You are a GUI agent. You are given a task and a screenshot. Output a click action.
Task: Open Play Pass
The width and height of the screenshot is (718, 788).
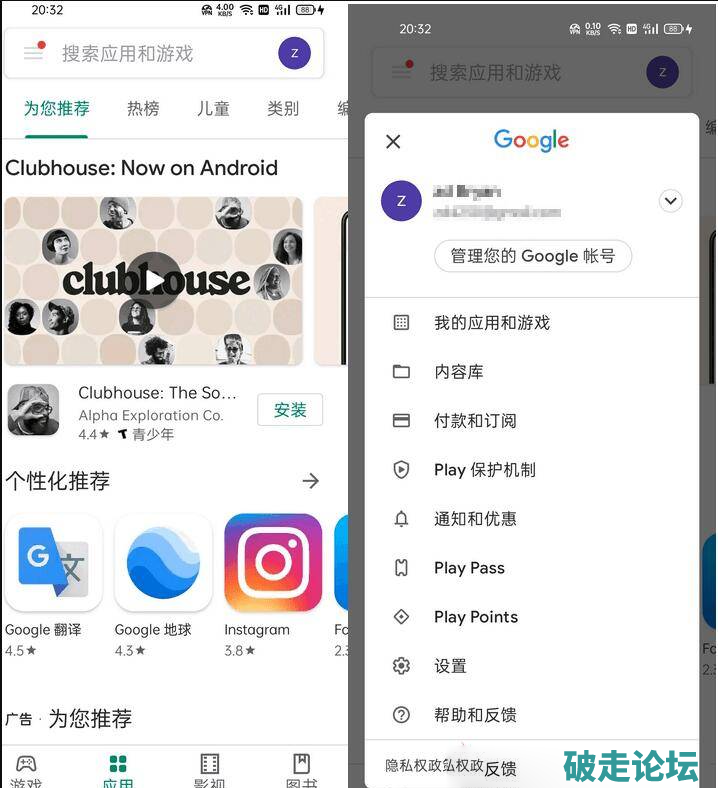click(469, 568)
